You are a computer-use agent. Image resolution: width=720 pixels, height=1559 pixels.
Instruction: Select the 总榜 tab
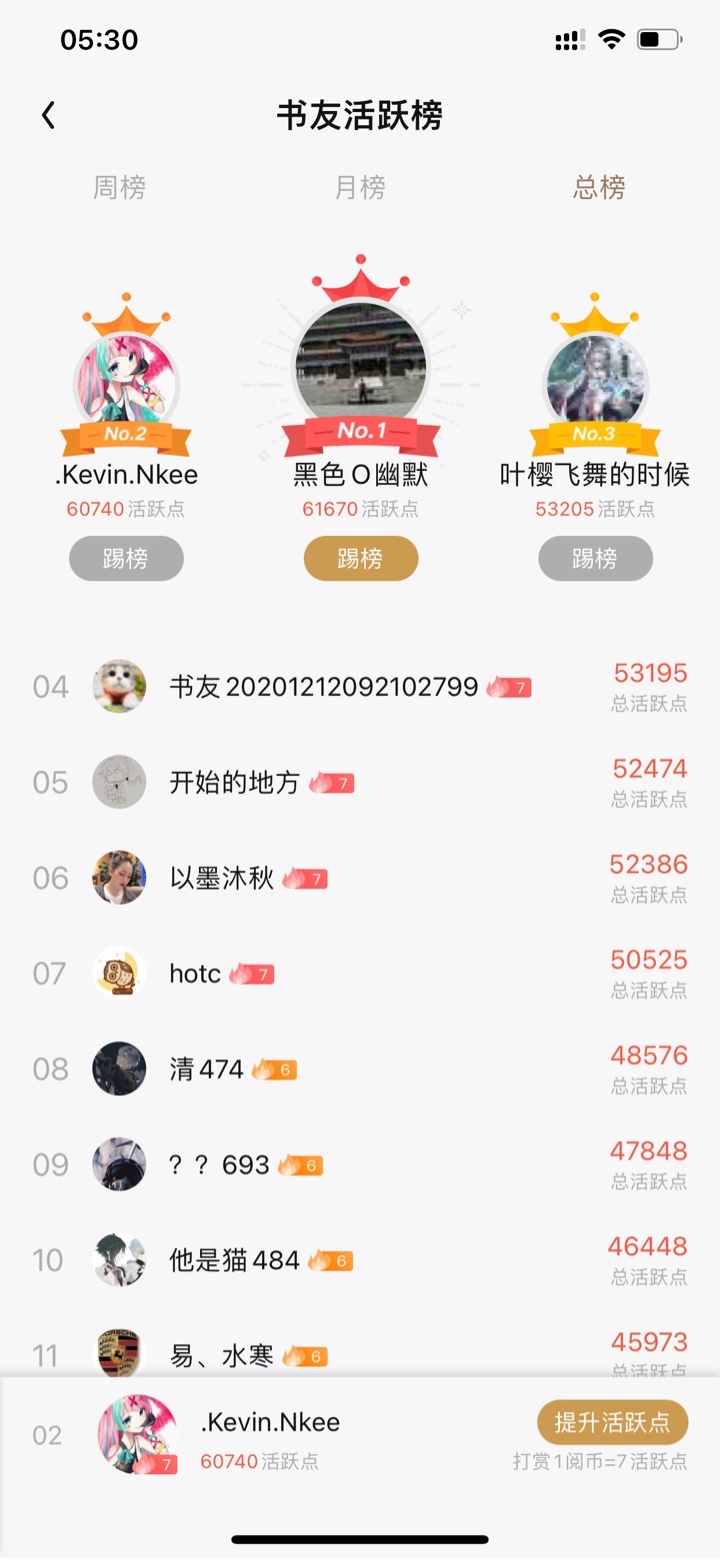tap(599, 187)
